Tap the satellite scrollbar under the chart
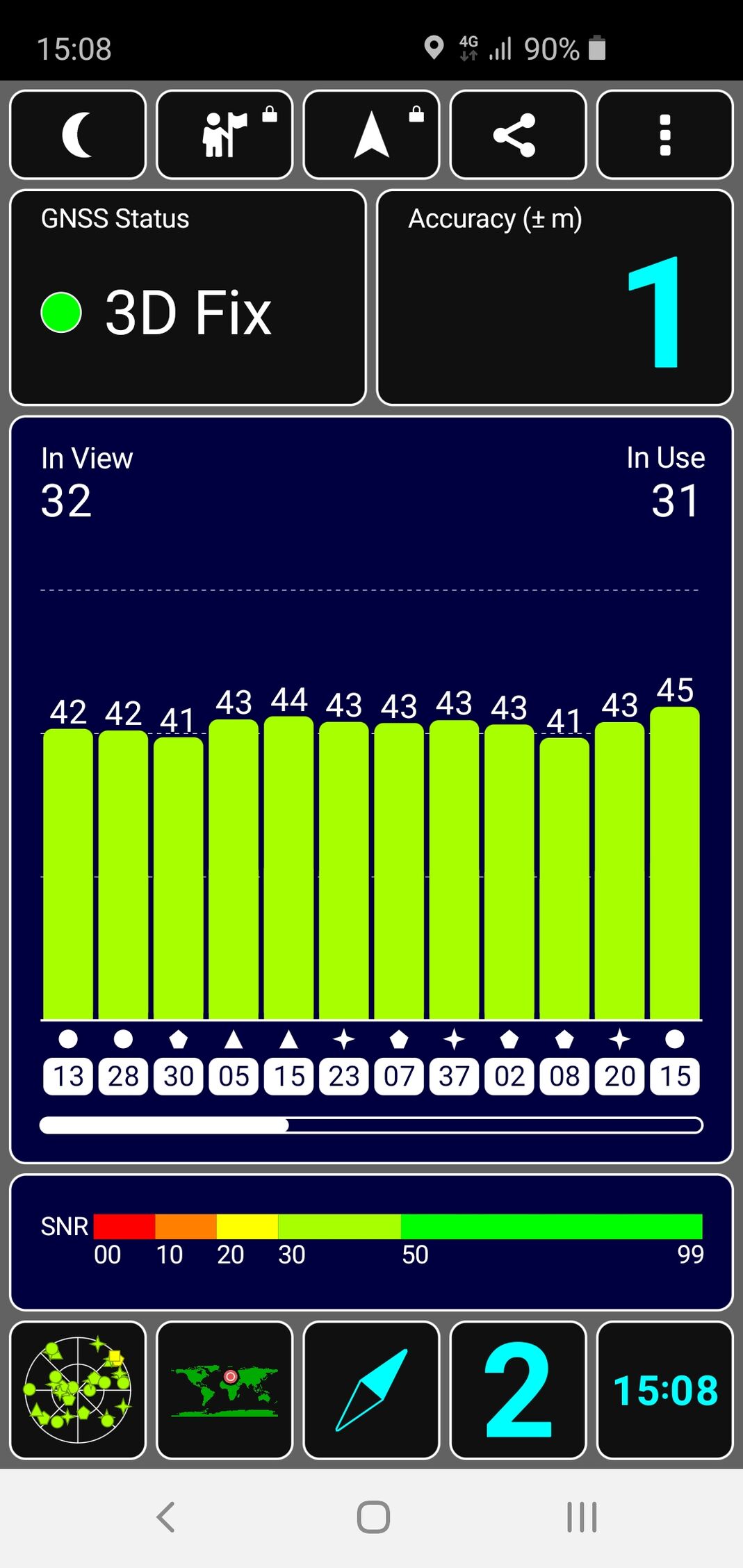743x1568 pixels. [x=371, y=1125]
